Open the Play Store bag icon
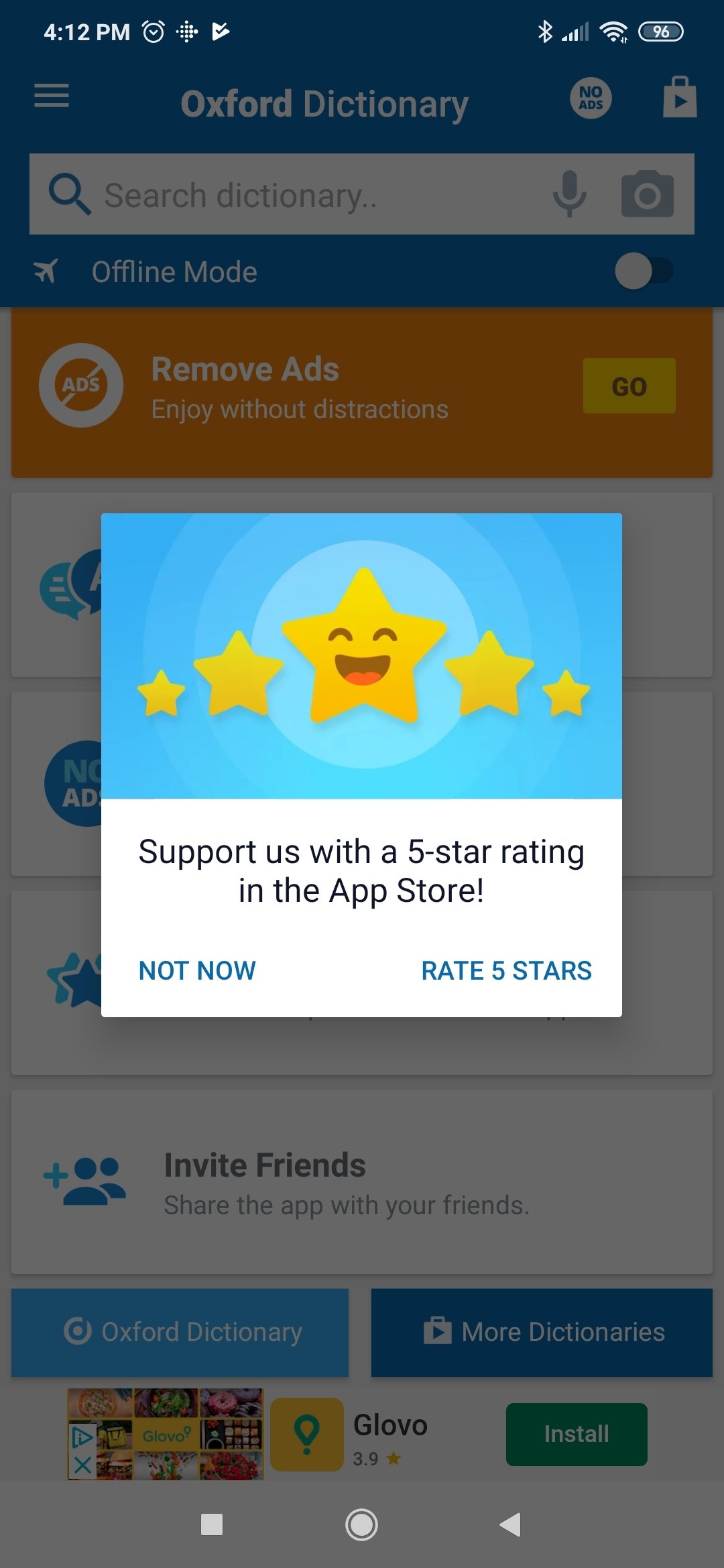The image size is (724, 1568). pos(679,98)
